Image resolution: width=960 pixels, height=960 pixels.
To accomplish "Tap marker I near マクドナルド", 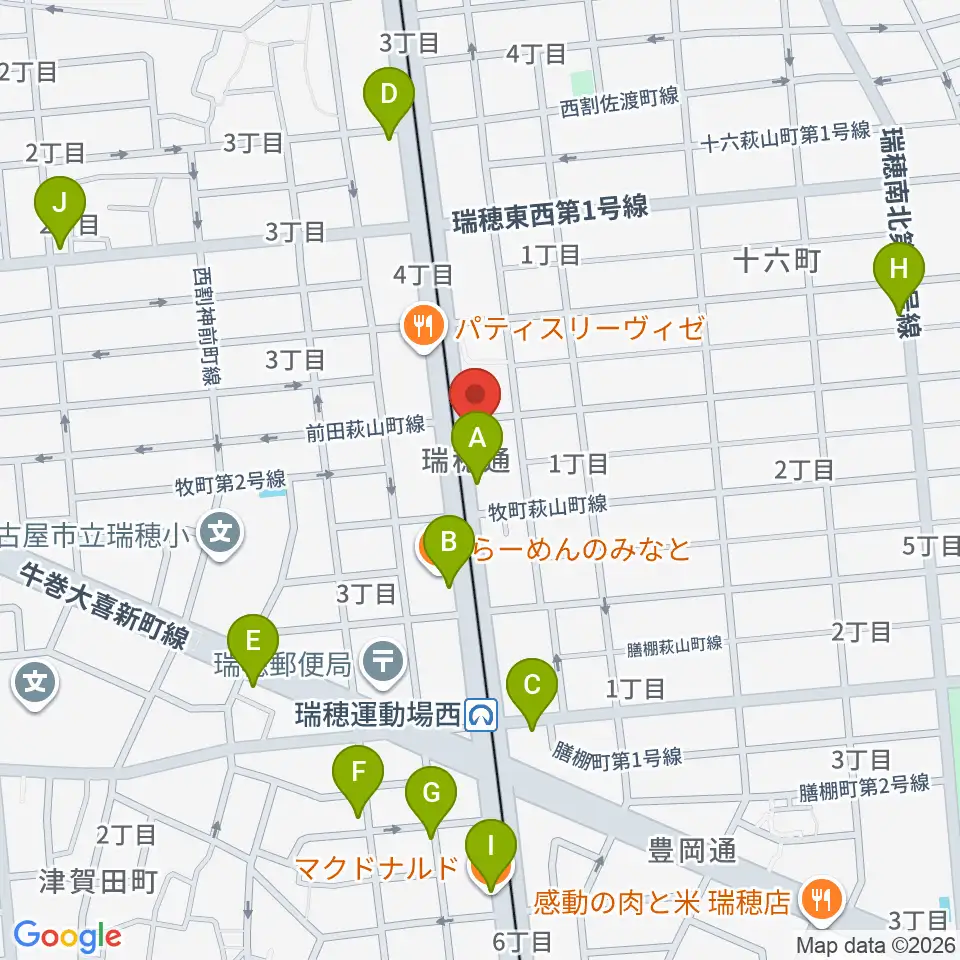I will [x=490, y=856].
